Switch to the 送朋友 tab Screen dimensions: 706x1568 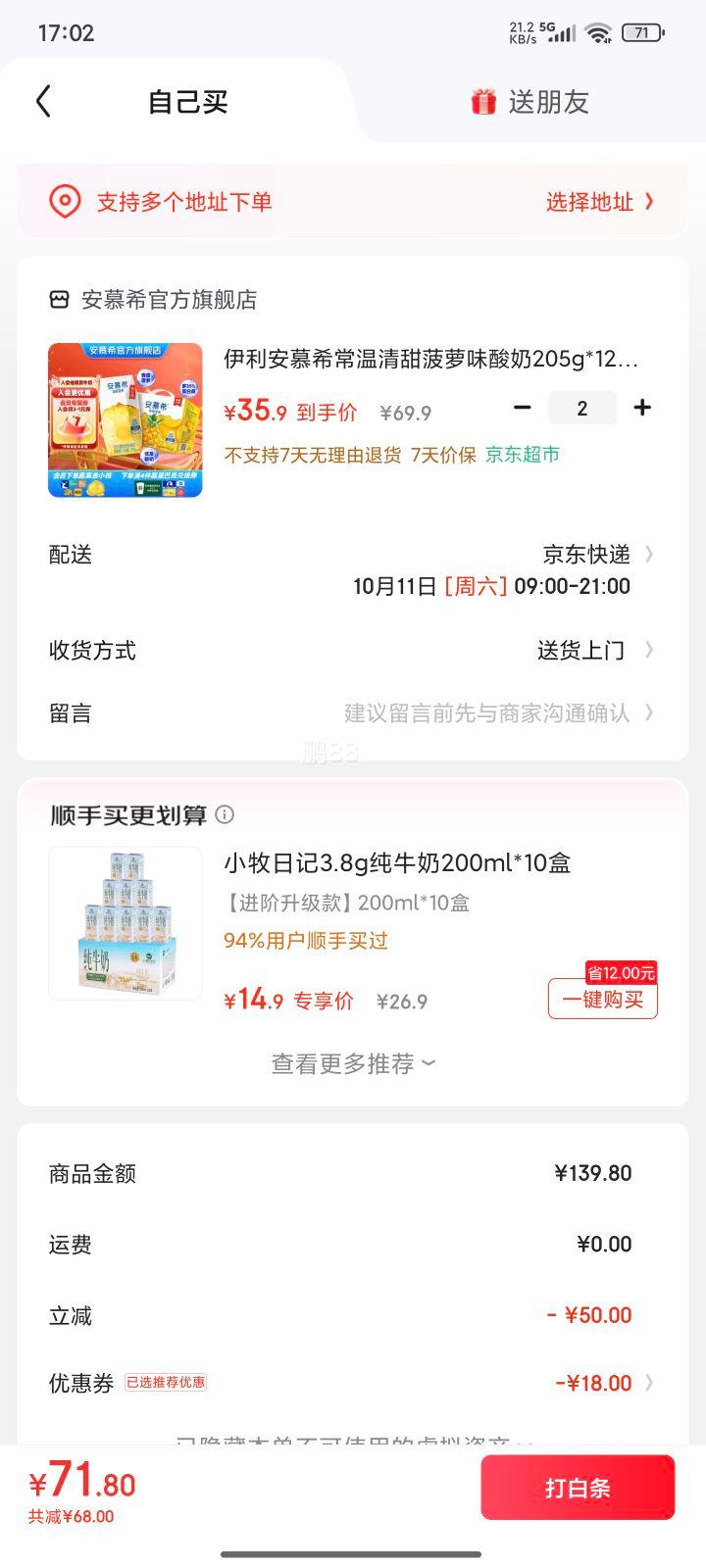529,102
